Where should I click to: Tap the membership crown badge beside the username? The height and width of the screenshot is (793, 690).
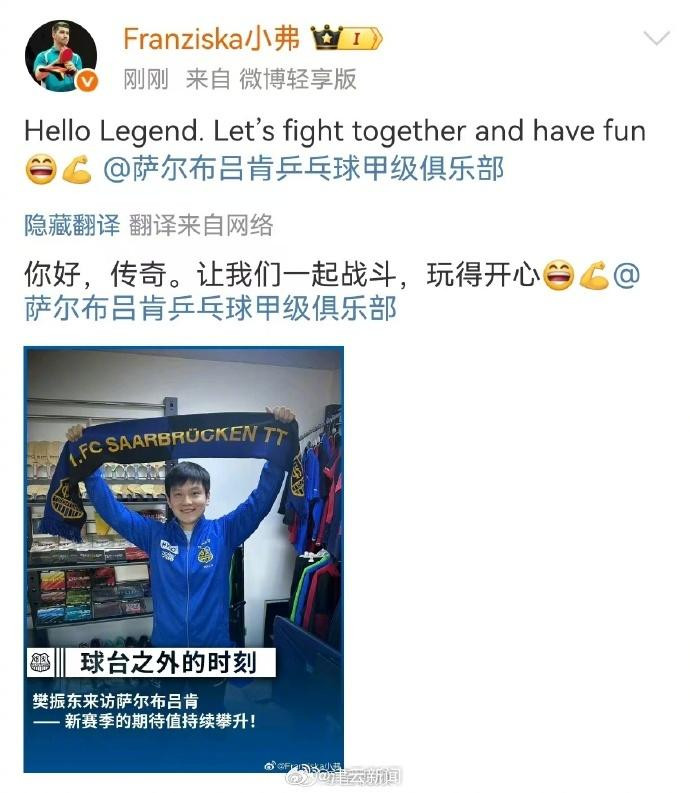pyautogui.click(x=347, y=39)
